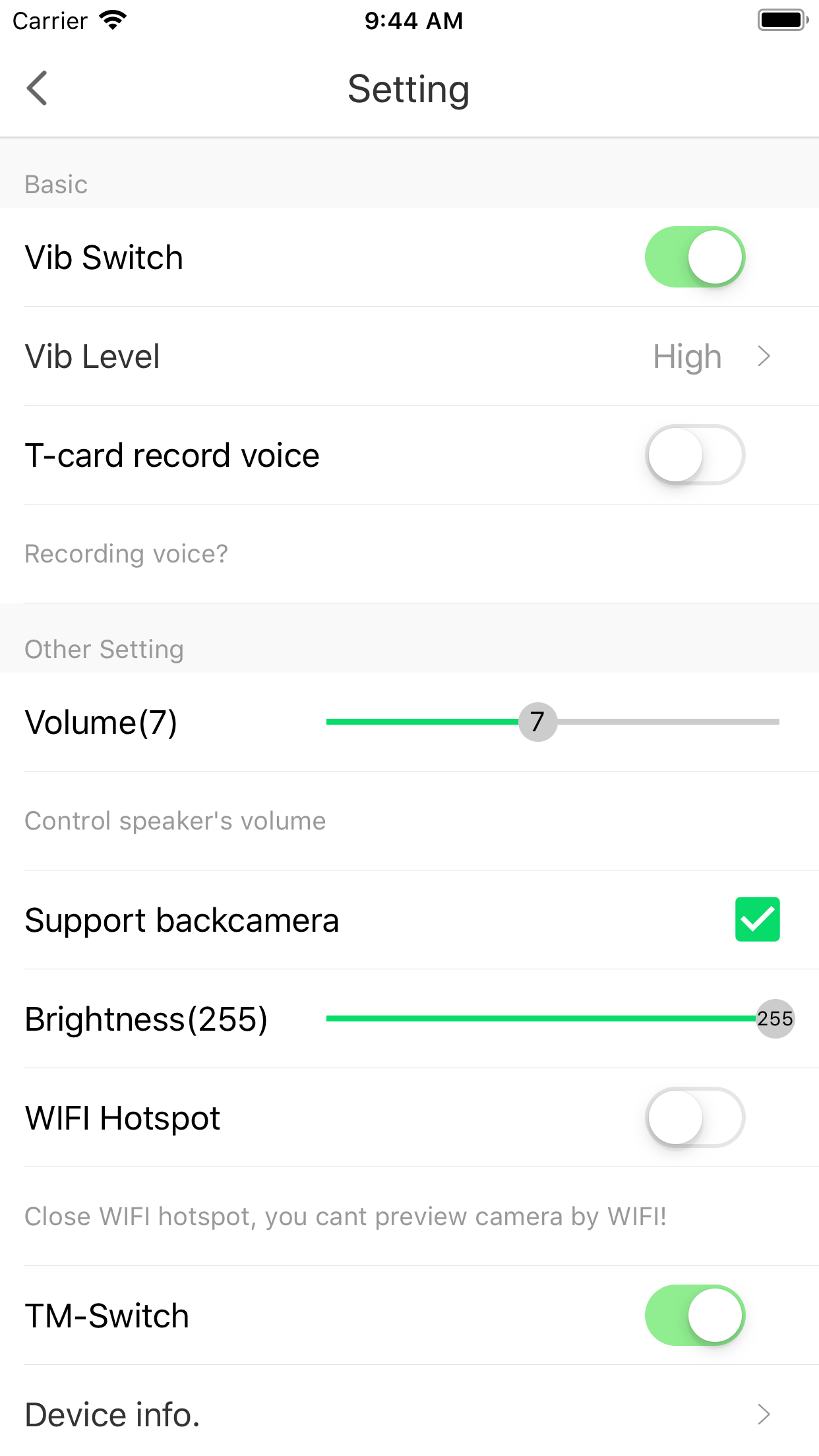The height and width of the screenshot is (1456, 819).
Task: Click the Brightness slider value bubble 255
Action: pos(776,1019)
